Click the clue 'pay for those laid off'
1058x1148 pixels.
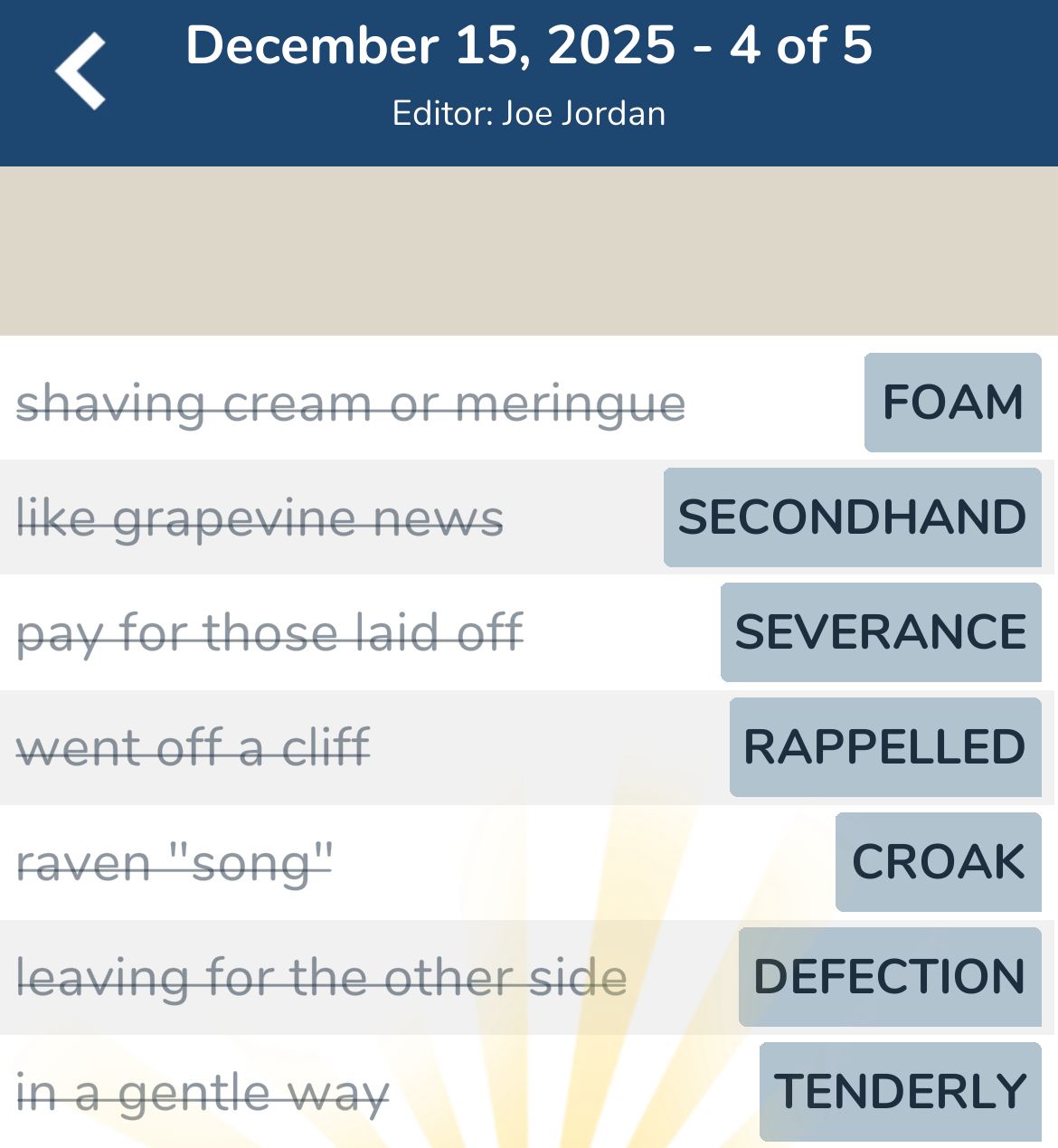point(269,632)
